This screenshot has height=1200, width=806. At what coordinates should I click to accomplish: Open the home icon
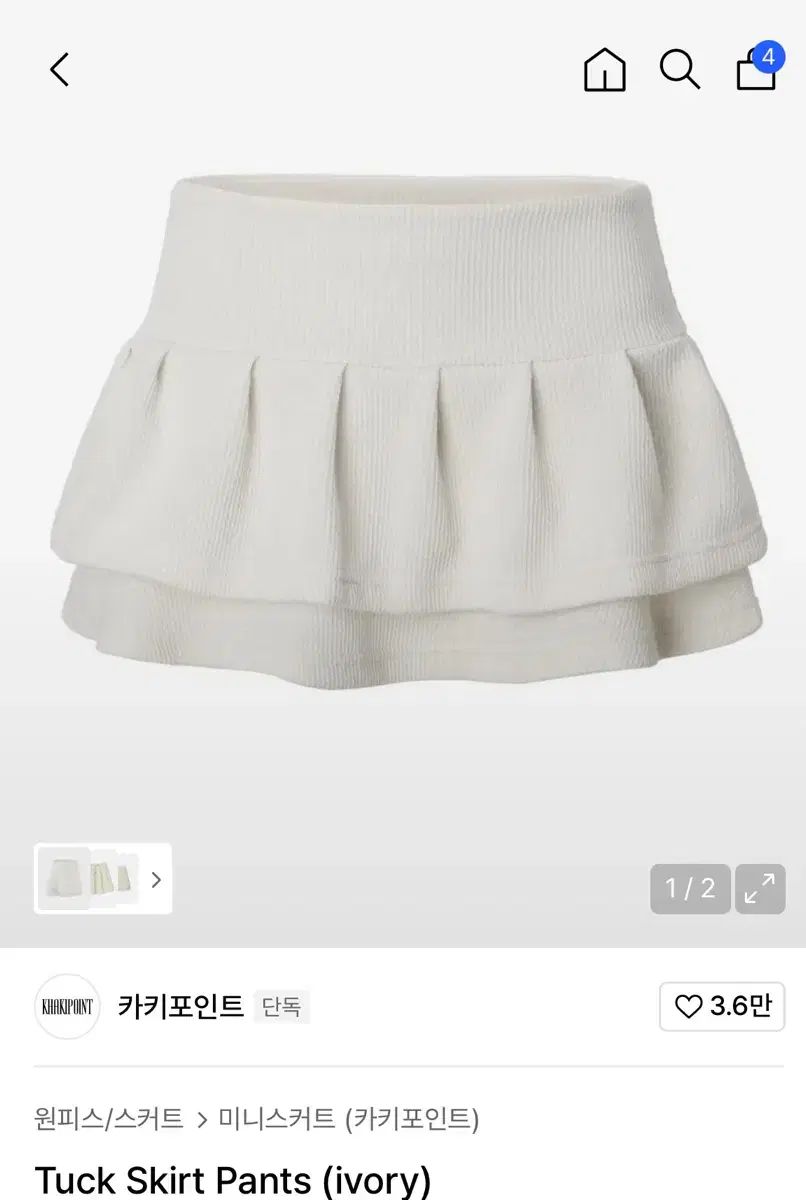pyautogui.click(x=604, y=70)
